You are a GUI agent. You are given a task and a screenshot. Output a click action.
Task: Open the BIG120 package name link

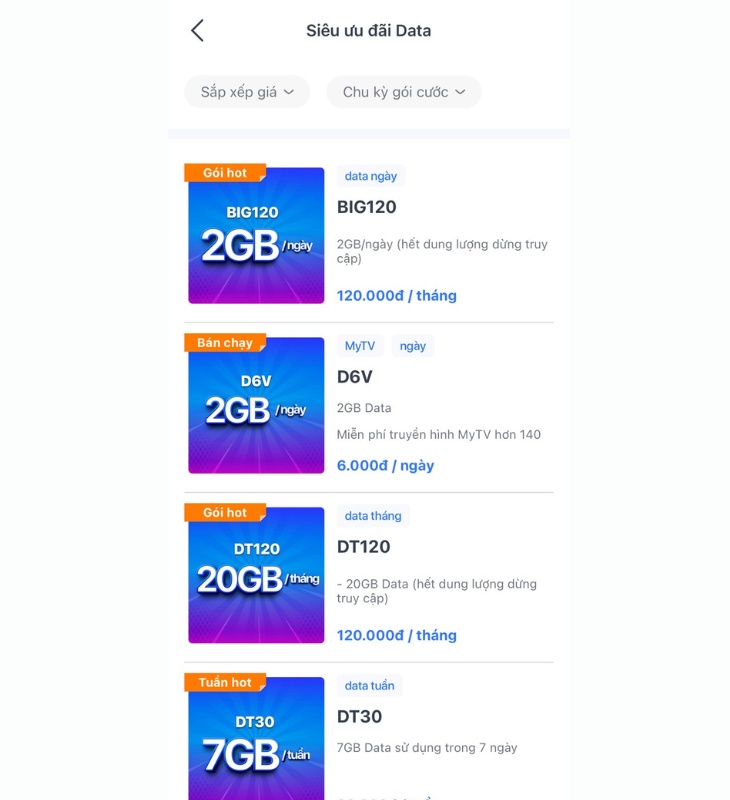tap(367, 207)
